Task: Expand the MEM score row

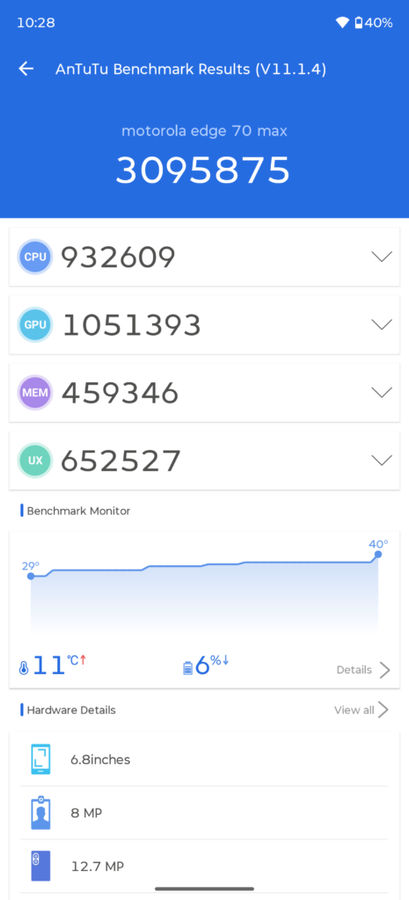Action: pyautogui.click(x=204, y=393)
